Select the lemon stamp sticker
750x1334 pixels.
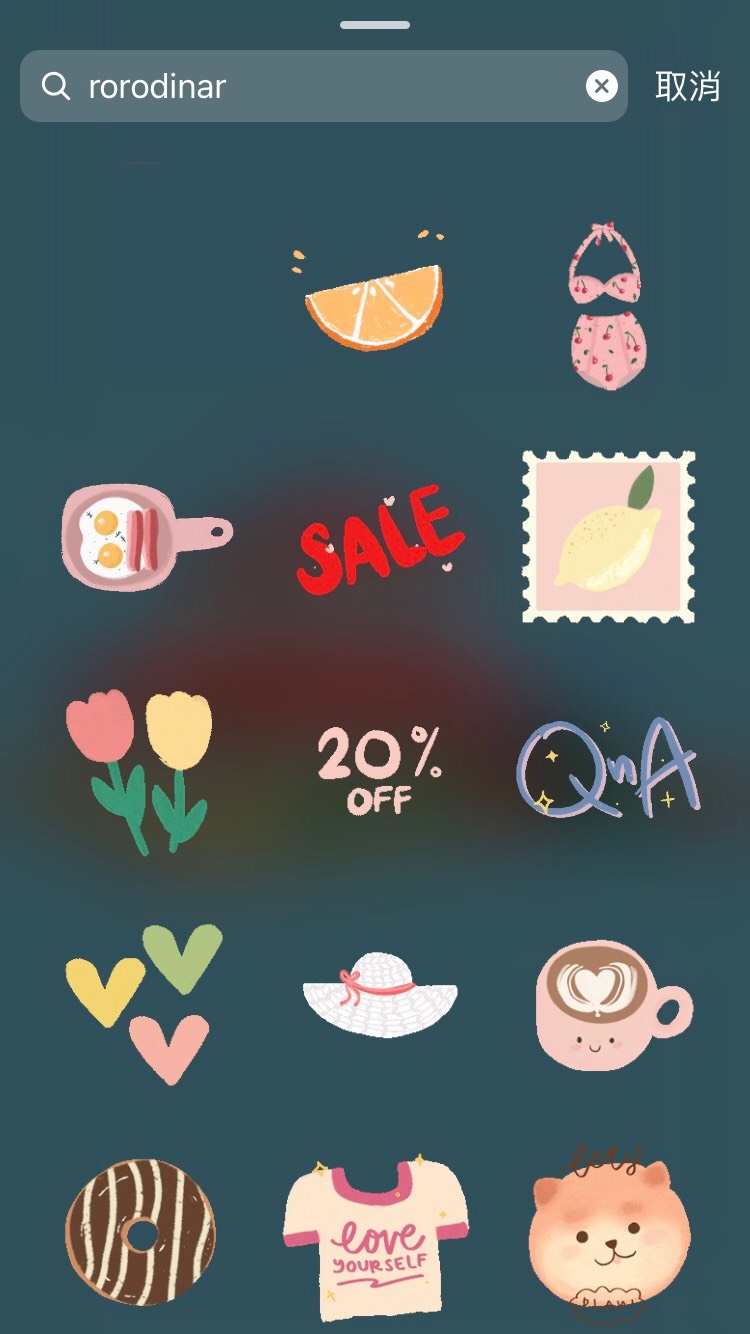click(x=608, y=536)
